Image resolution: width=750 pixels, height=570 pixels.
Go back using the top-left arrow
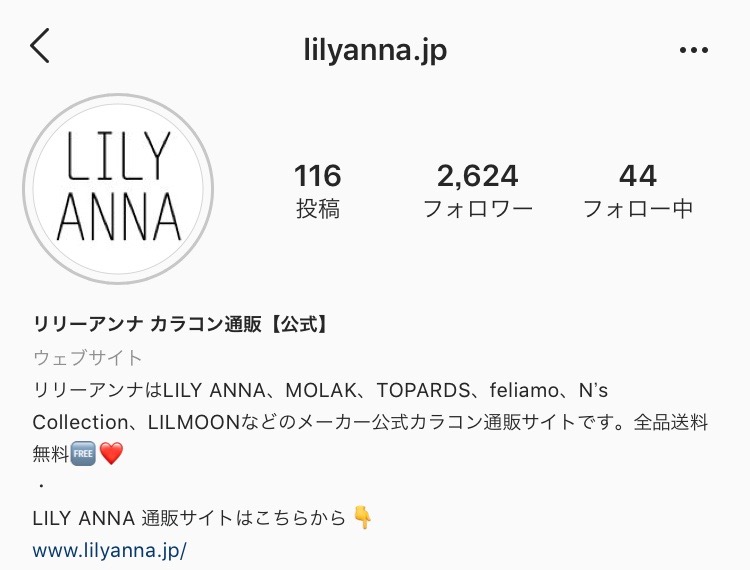pyautogui.click(x=40, y=47)
